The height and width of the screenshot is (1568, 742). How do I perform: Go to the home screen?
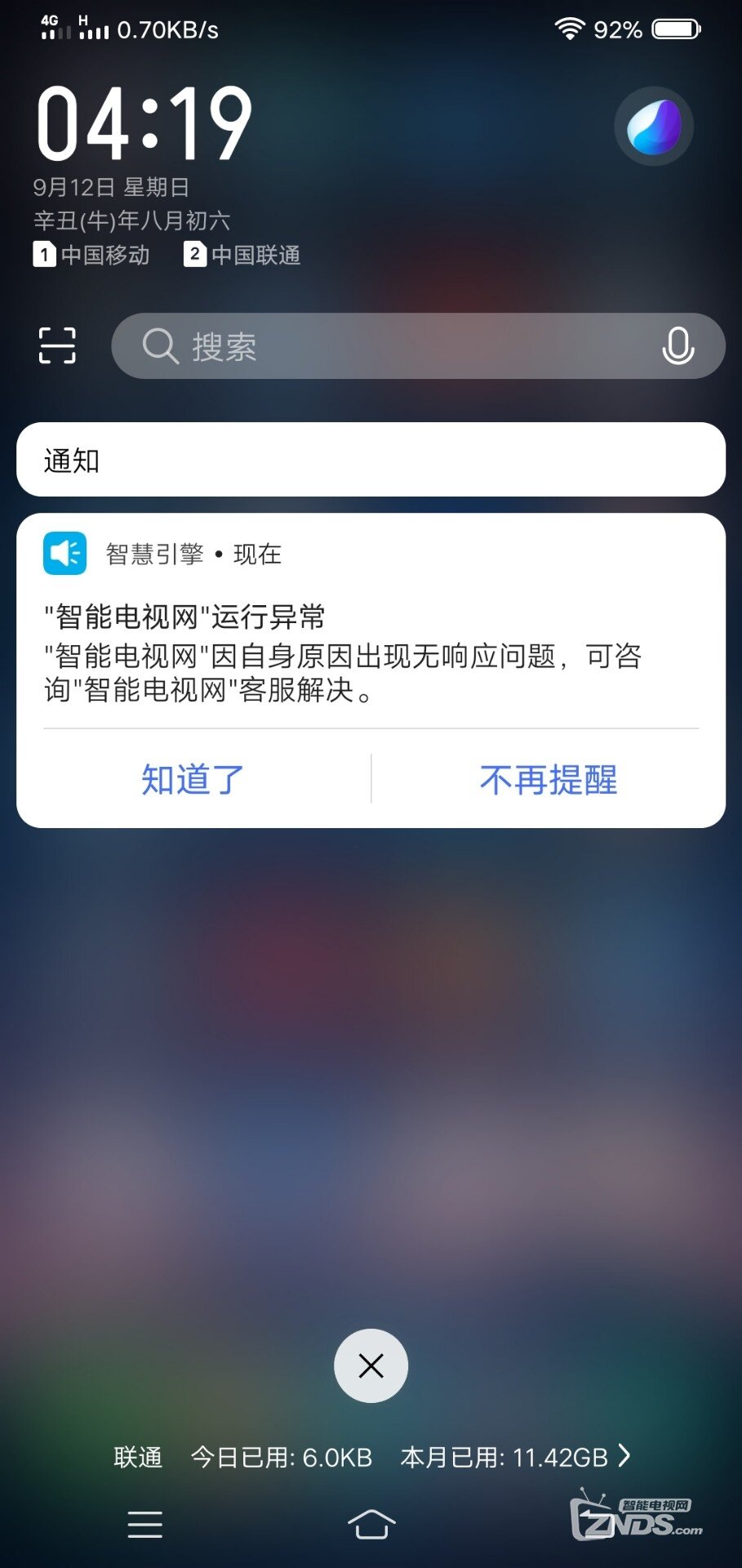[x=371, y=1524]
